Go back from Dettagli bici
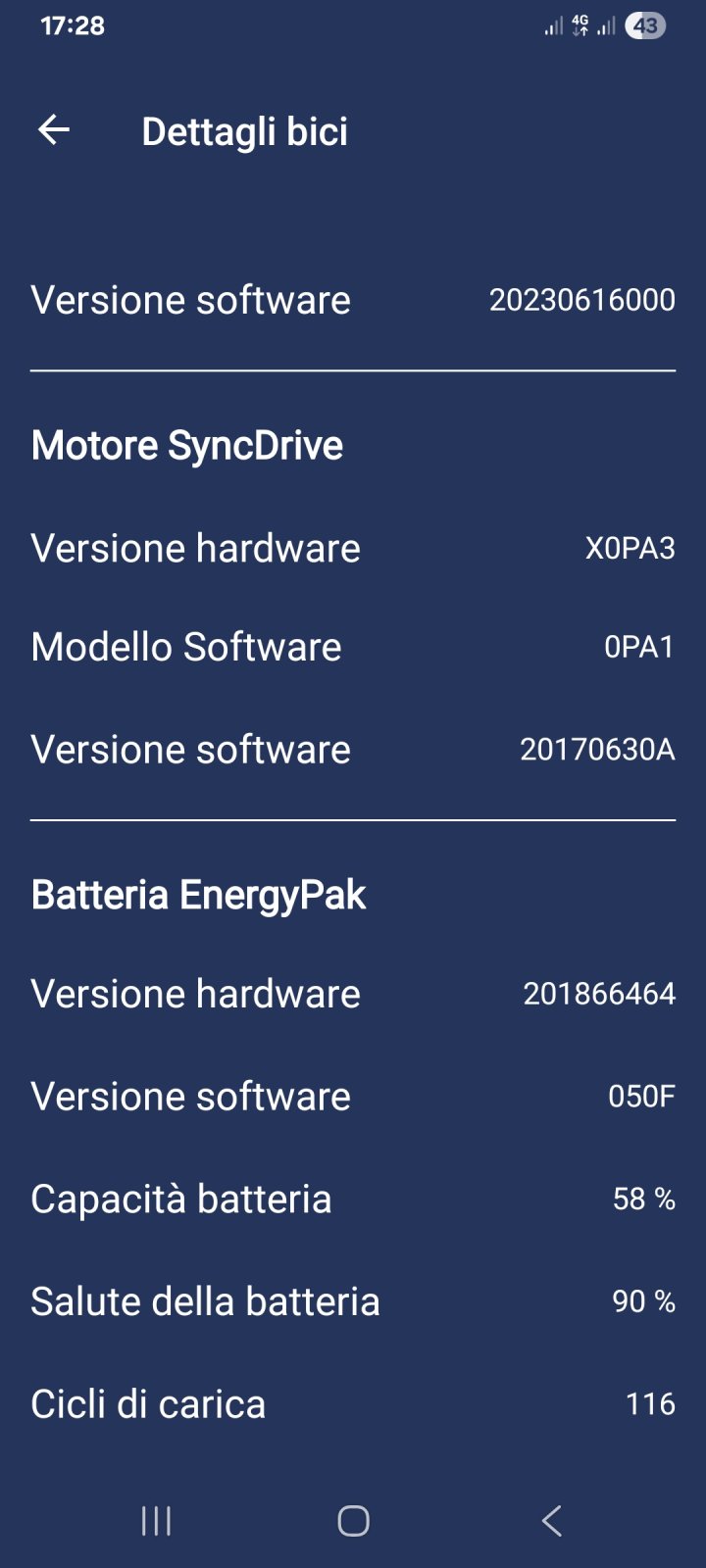 54,129
